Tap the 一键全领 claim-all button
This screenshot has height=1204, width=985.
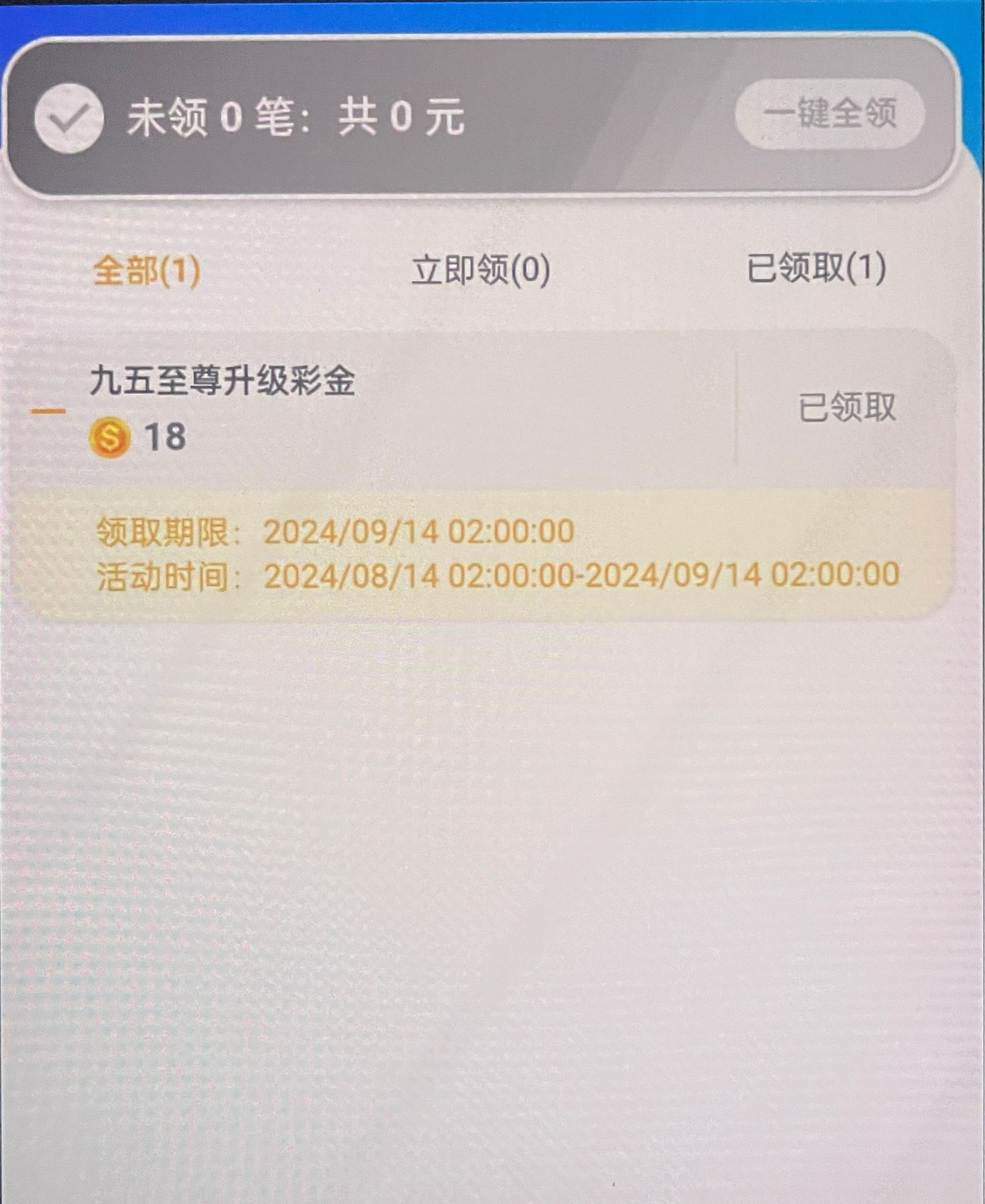click(830, 114)
